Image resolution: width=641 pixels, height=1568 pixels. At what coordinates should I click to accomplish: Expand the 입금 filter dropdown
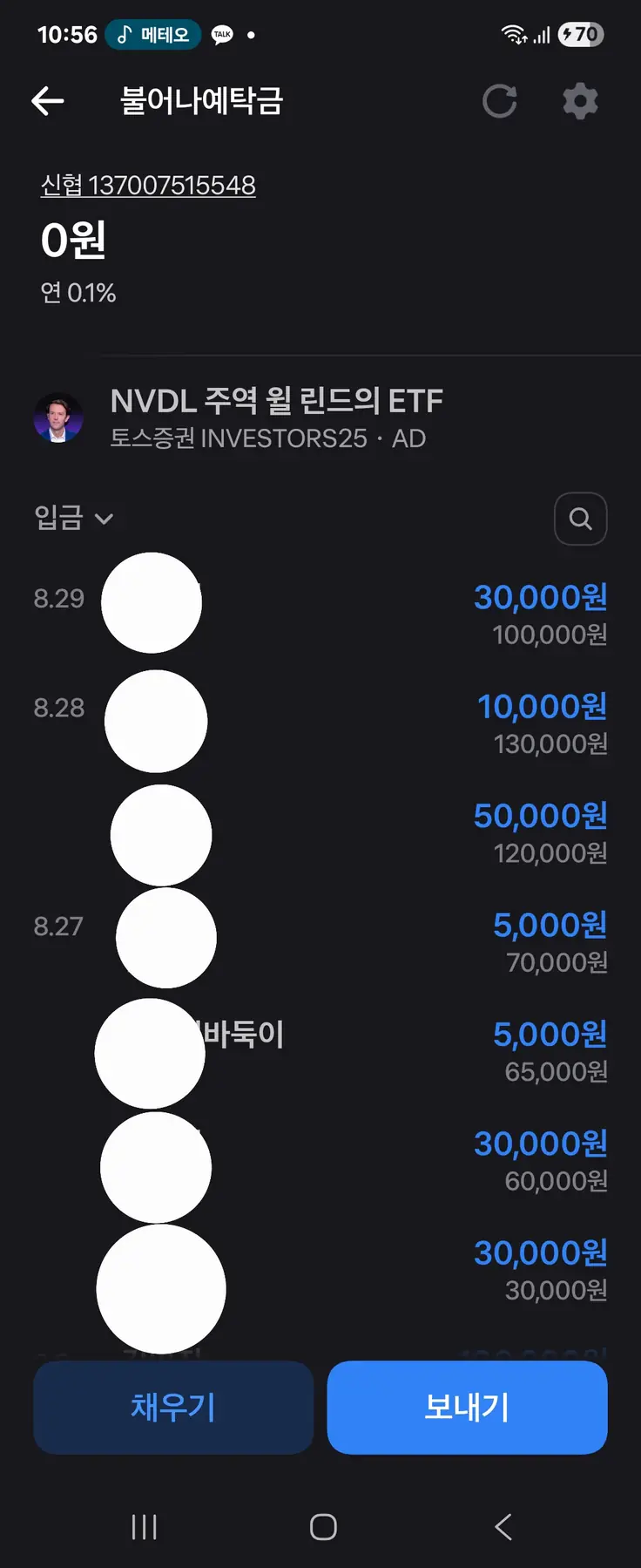pos(74,518)
